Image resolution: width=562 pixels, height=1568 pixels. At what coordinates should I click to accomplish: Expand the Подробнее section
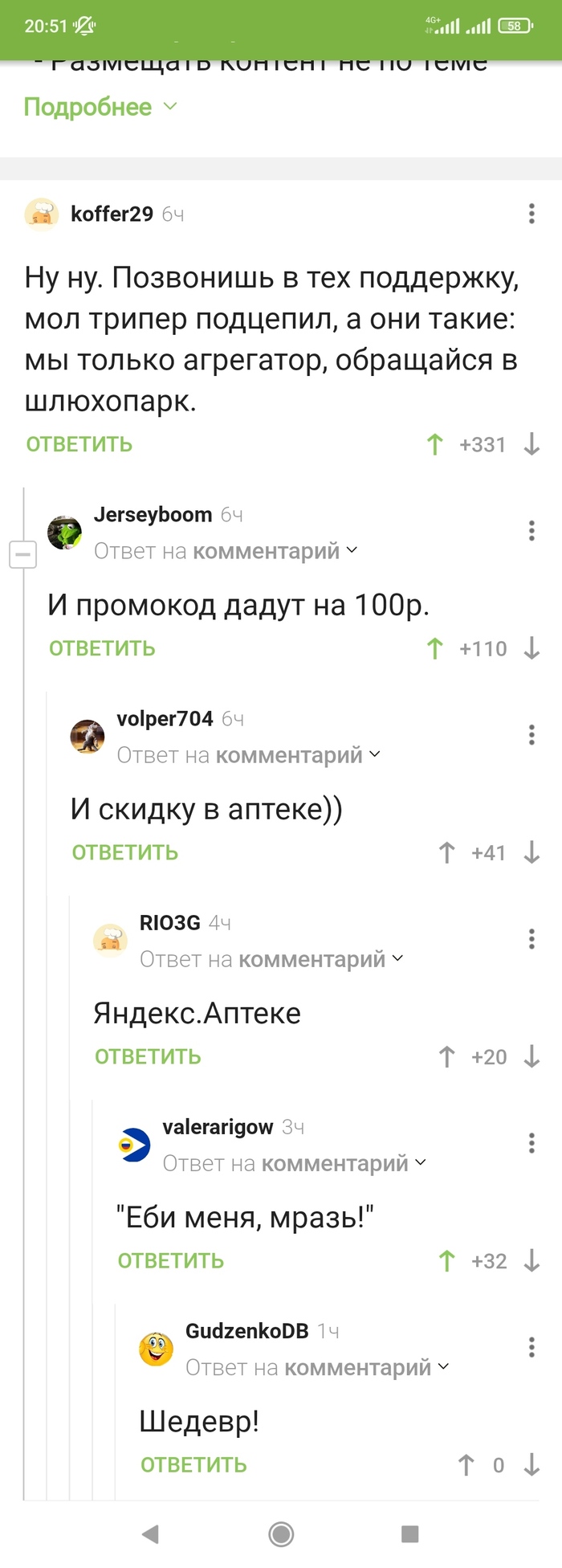(100, 107)
